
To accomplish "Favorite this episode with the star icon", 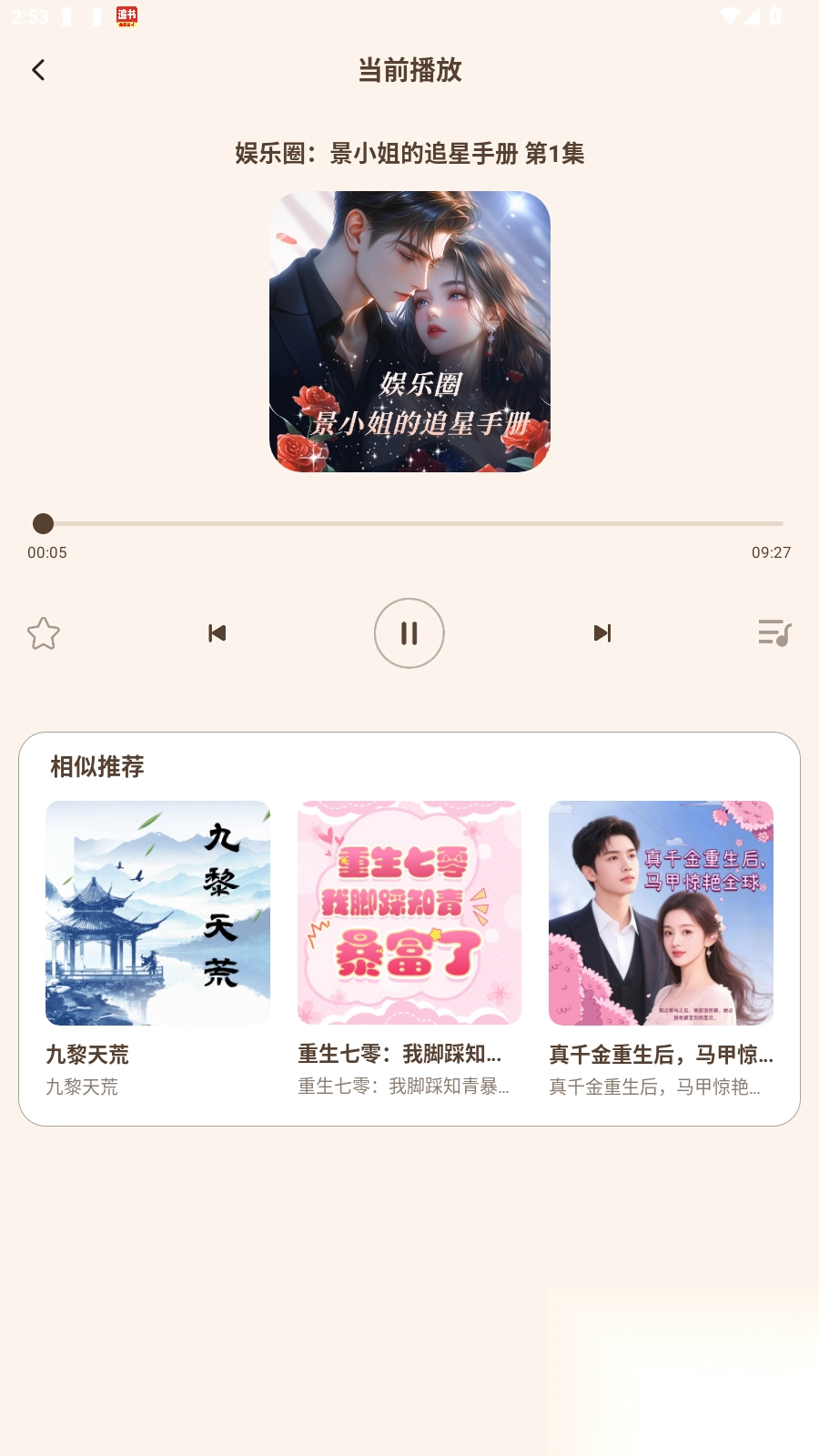I will coord(44,633).
